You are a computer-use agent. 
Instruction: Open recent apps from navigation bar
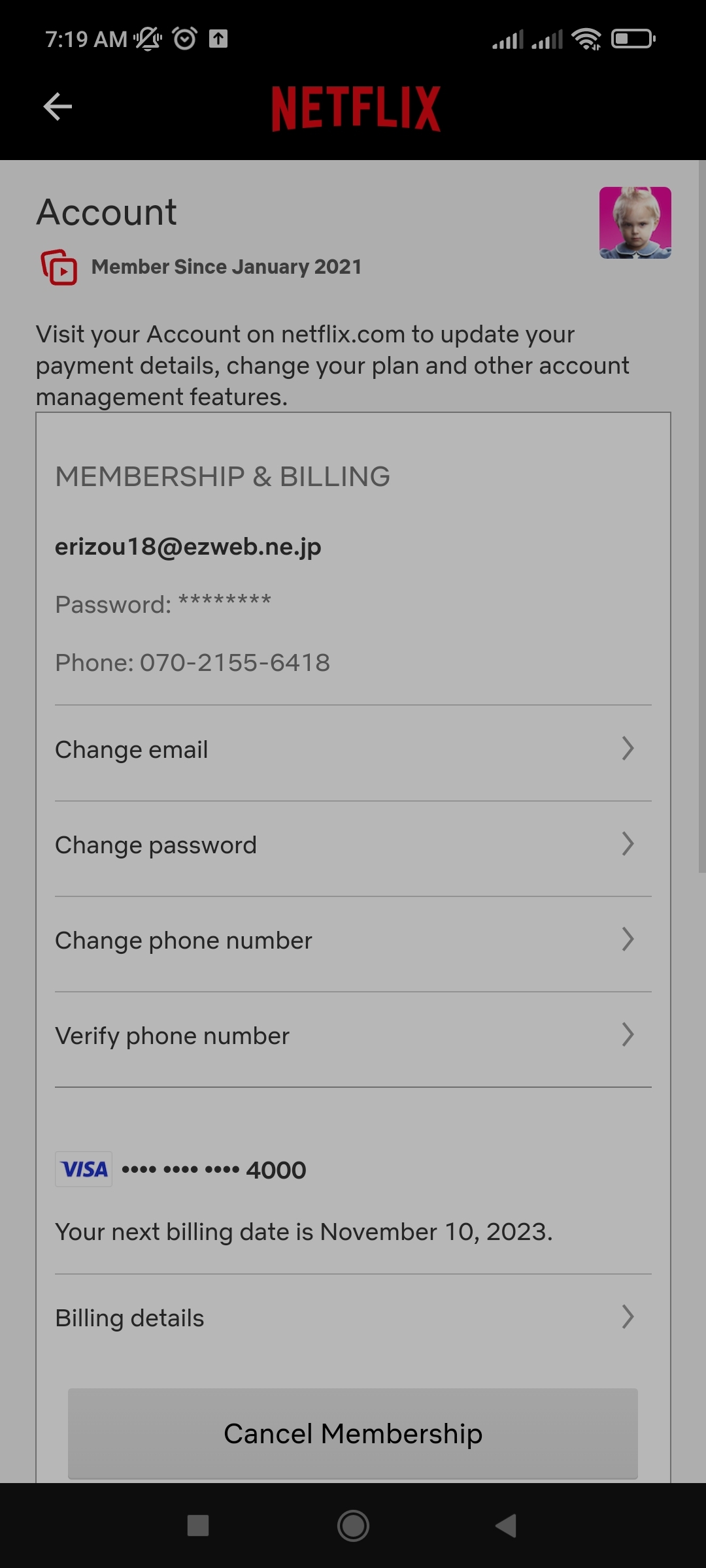click(198, 1526)
